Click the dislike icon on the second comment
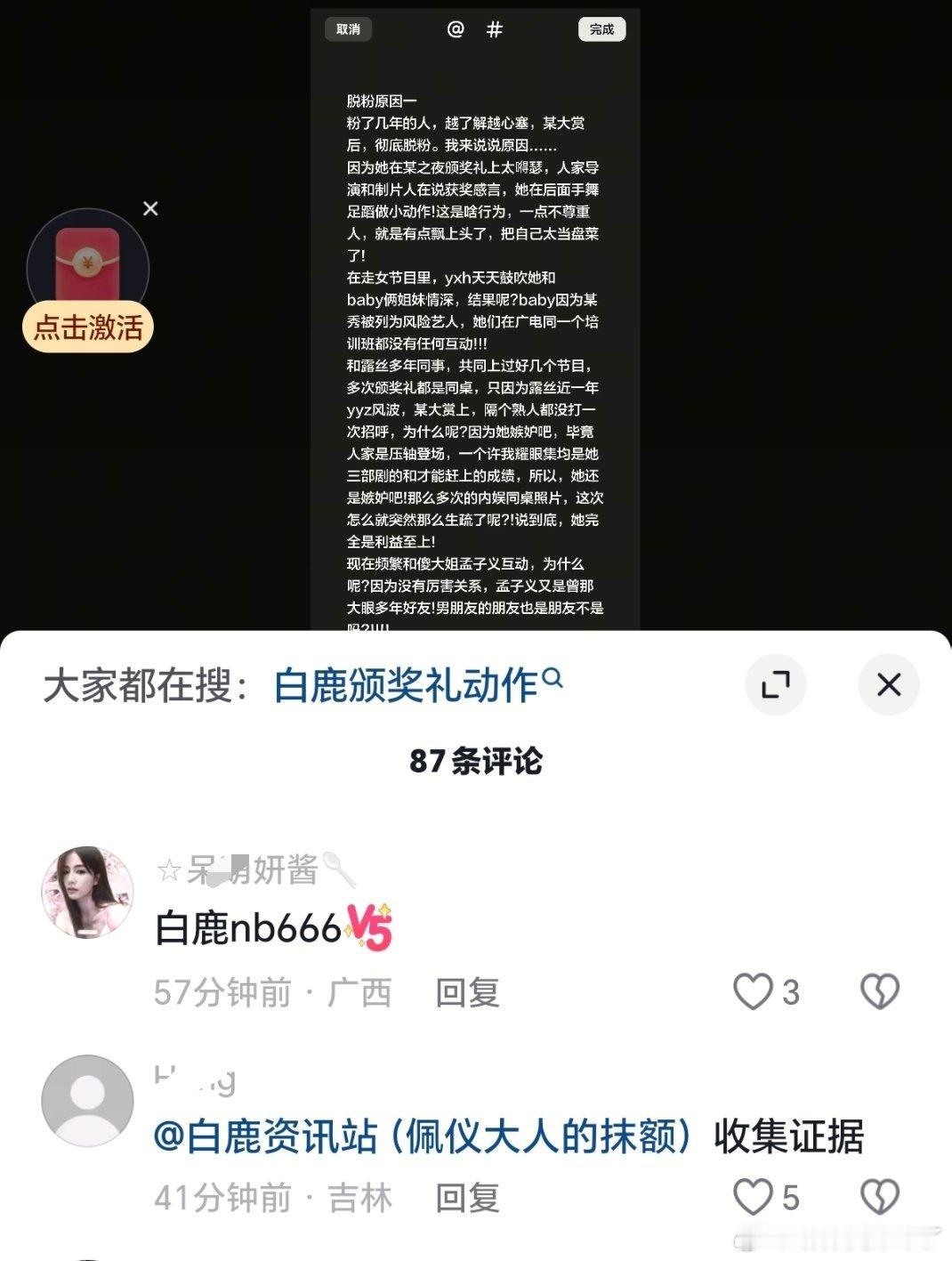This screenshot has height=1261, width=952. pyautogui.click(x=881, y=1197)
